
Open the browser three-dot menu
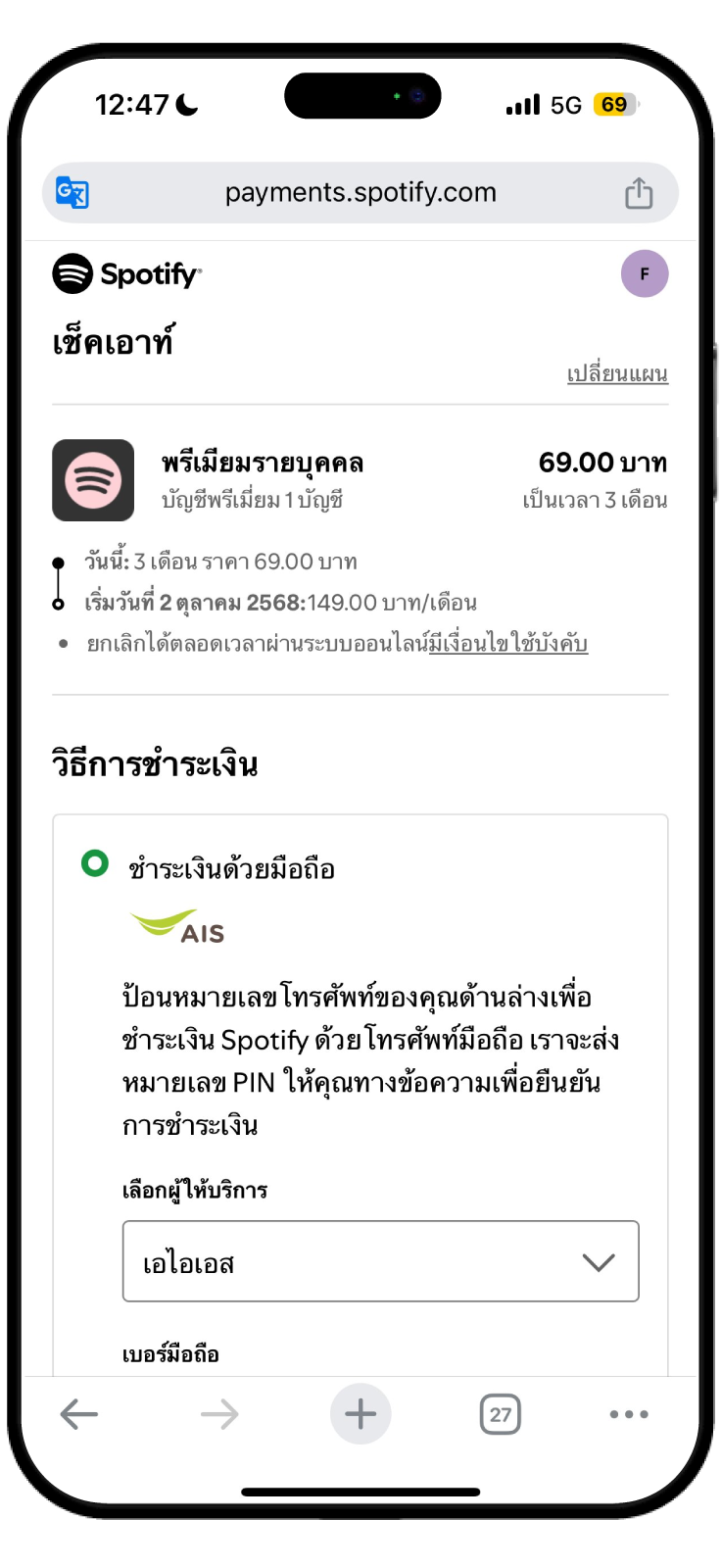click(628, 1414)
